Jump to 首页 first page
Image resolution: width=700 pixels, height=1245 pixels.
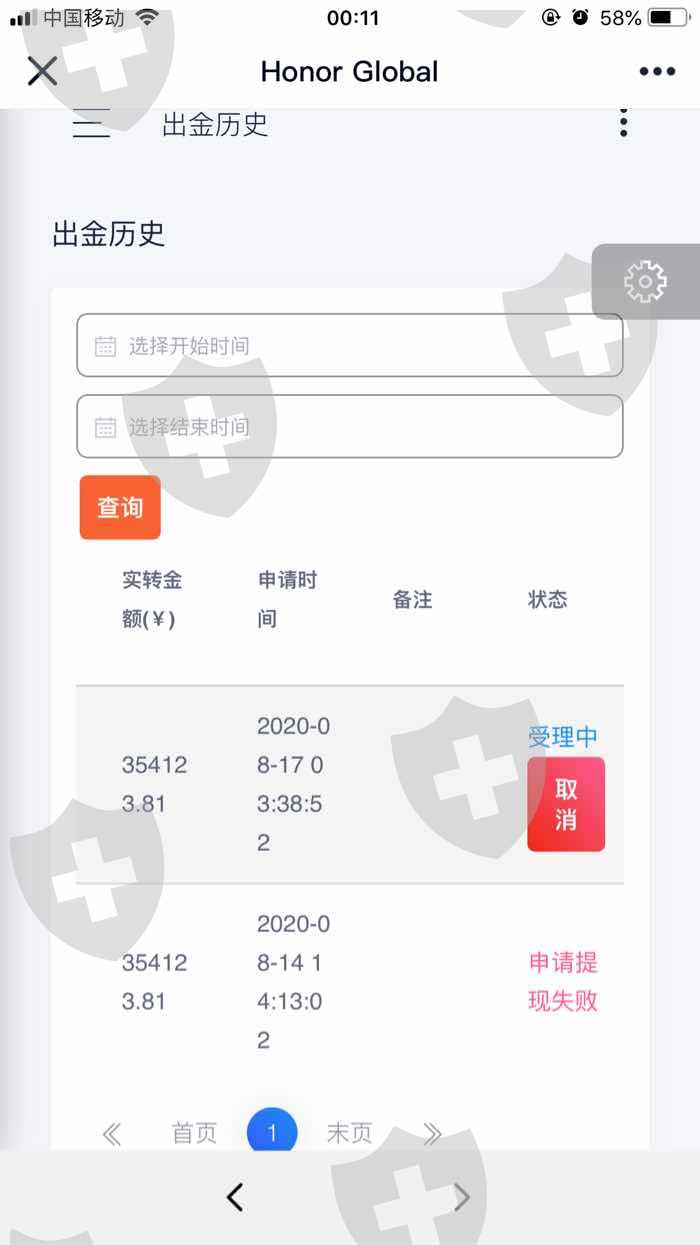click(x=194, y=1133)
